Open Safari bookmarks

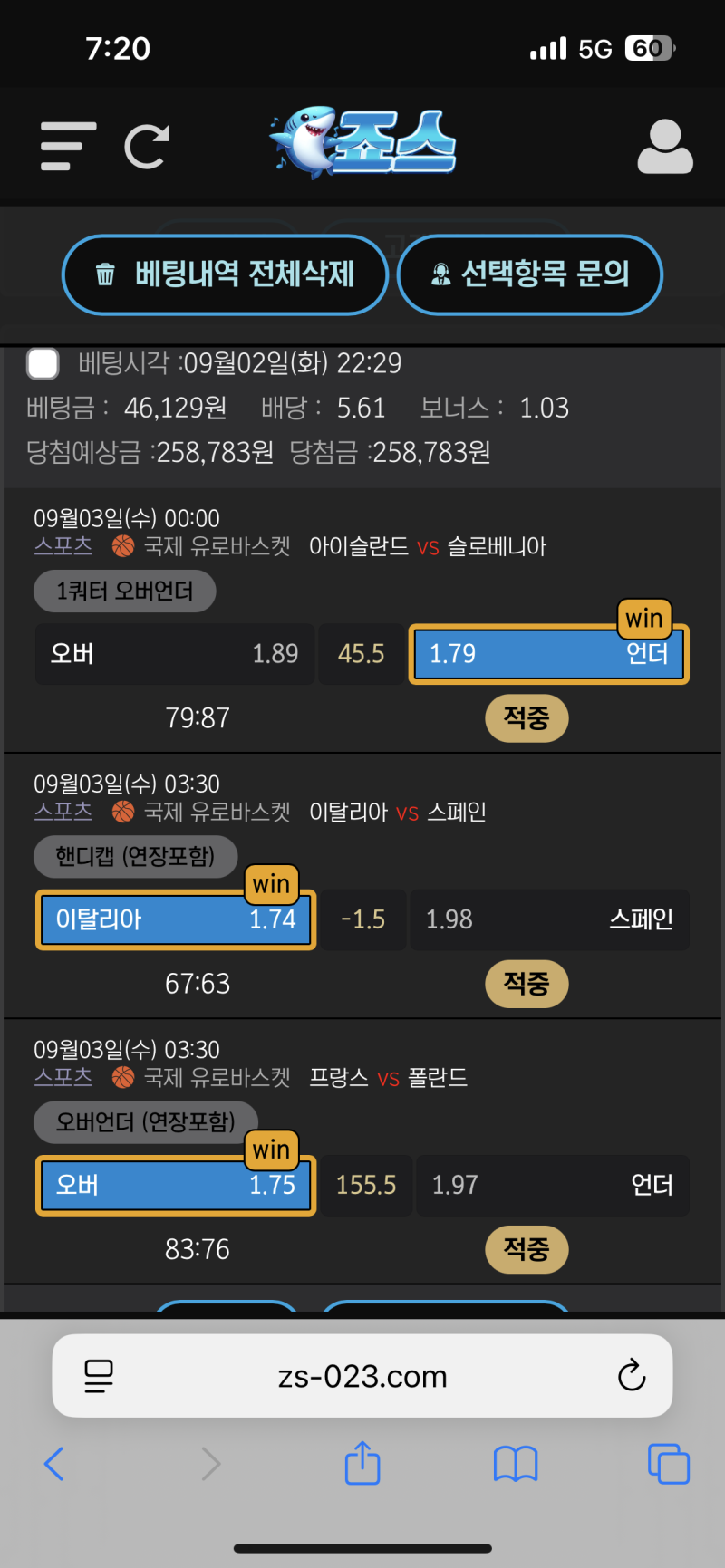[x=516, y=1464]
